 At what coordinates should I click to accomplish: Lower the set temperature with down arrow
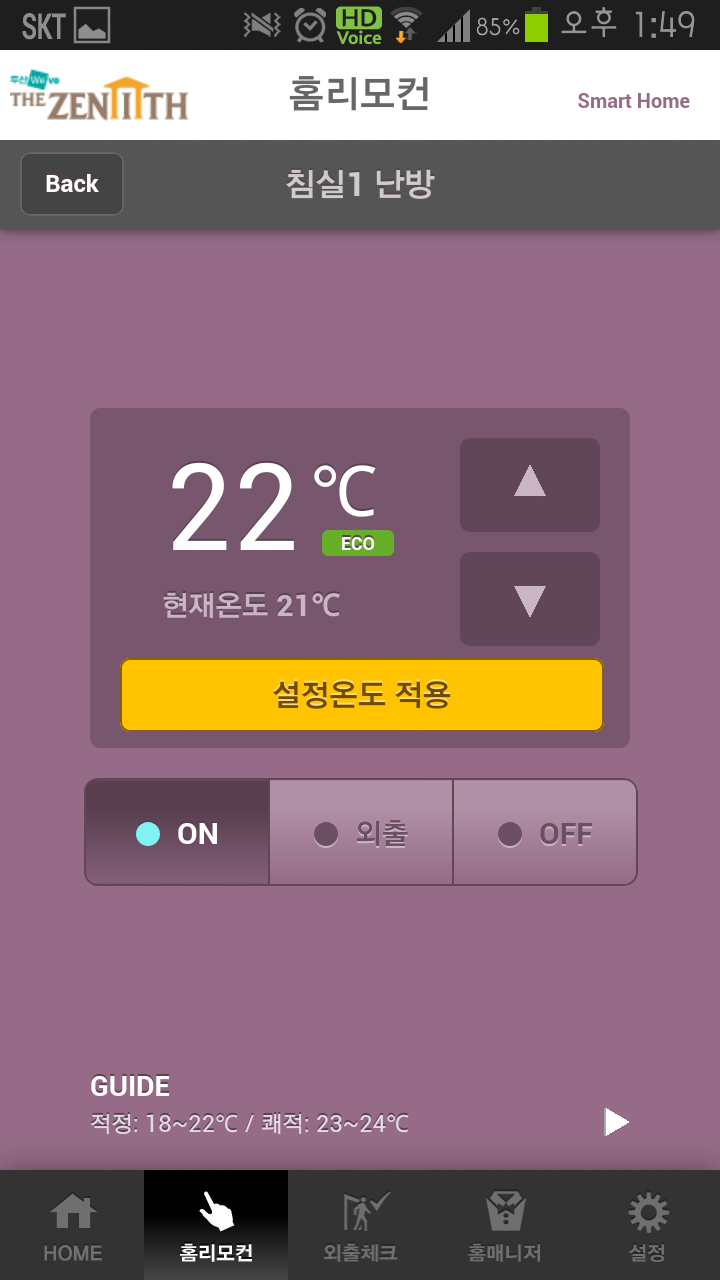pos(529,599)
